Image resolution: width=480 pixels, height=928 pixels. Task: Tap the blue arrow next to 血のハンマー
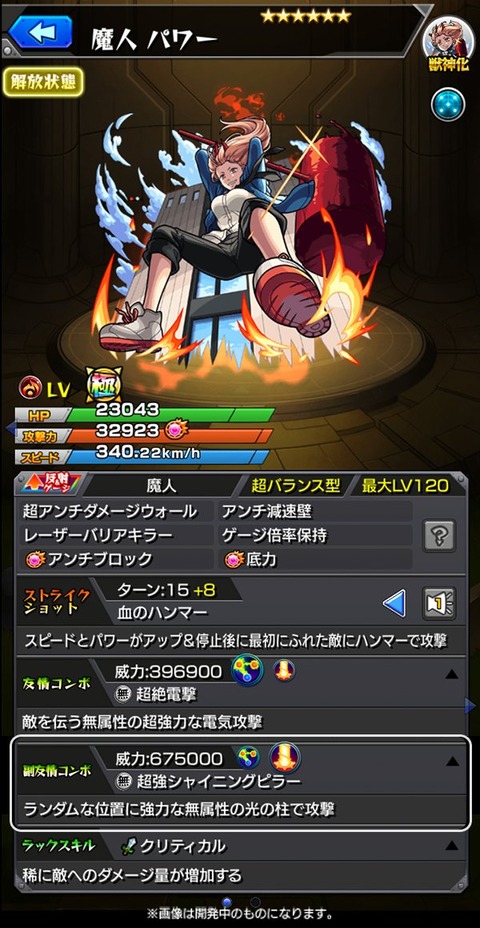[x=394, y=603]
